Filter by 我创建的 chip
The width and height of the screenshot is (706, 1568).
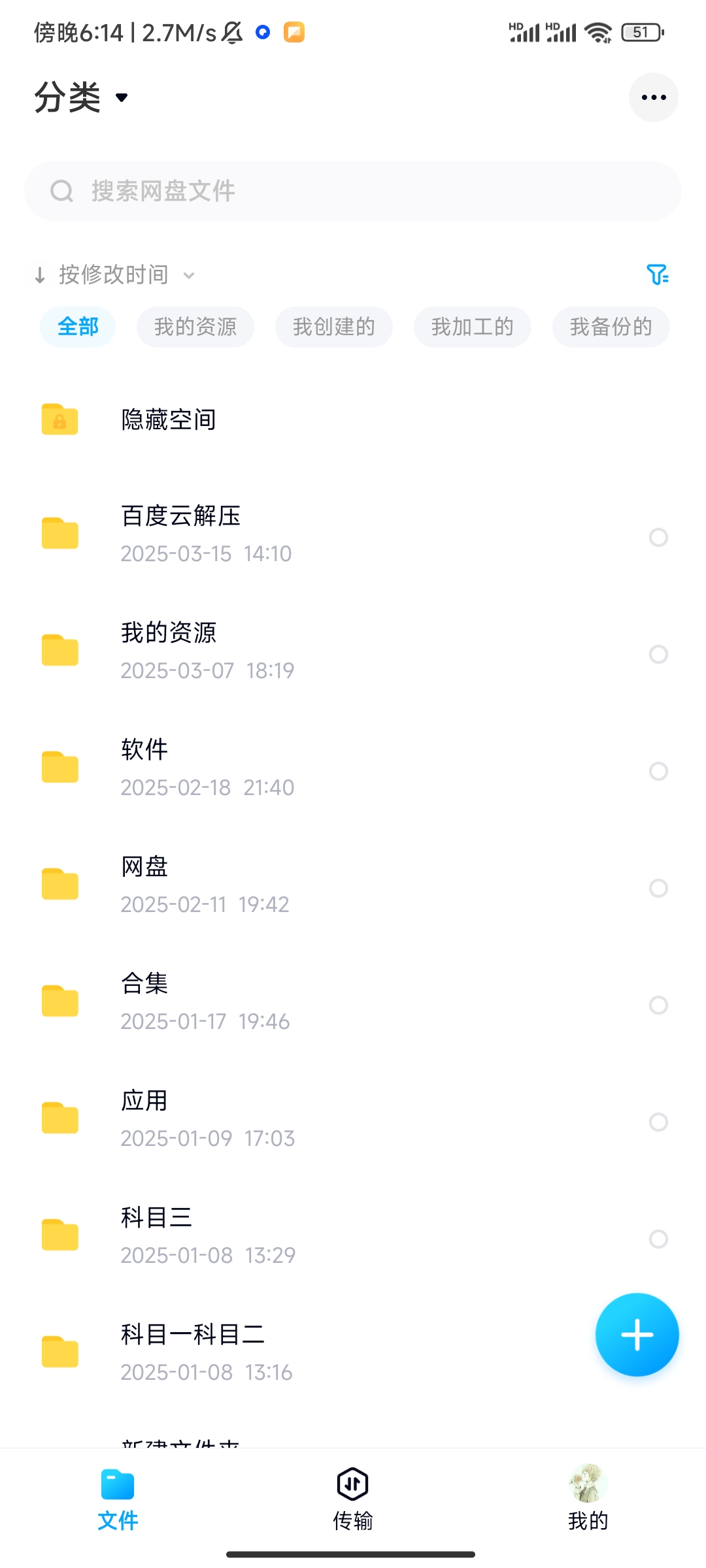[333, 327]
